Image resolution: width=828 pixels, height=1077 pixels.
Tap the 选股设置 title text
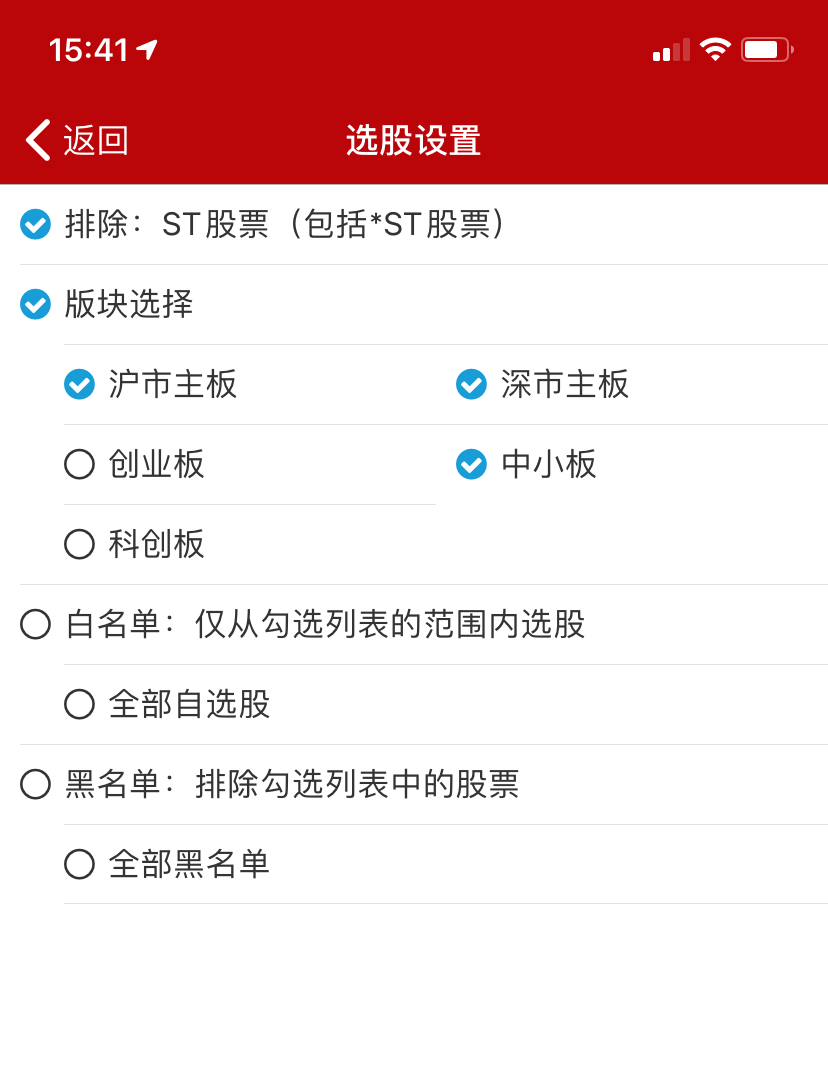click(413, 140)
